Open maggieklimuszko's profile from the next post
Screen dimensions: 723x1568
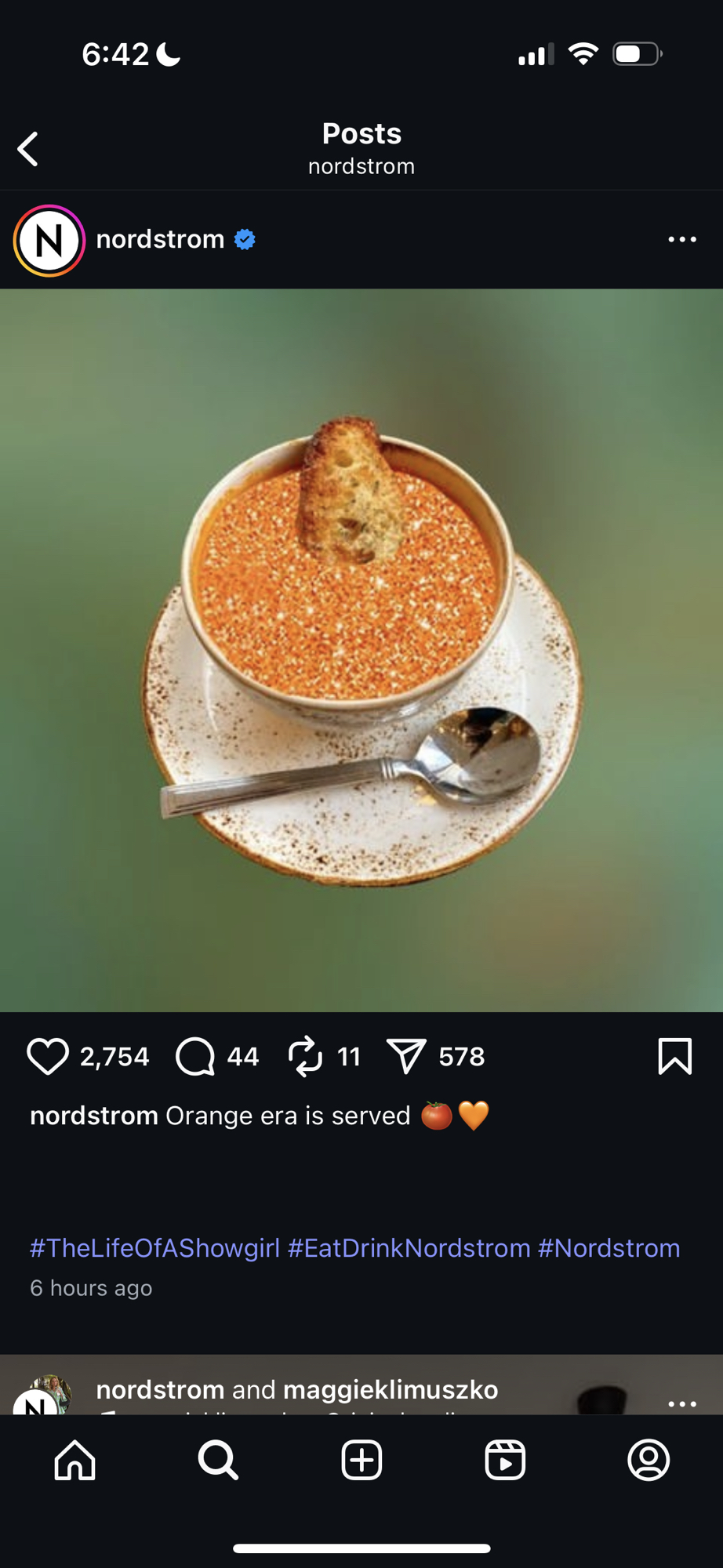[x=390, y=1390]
